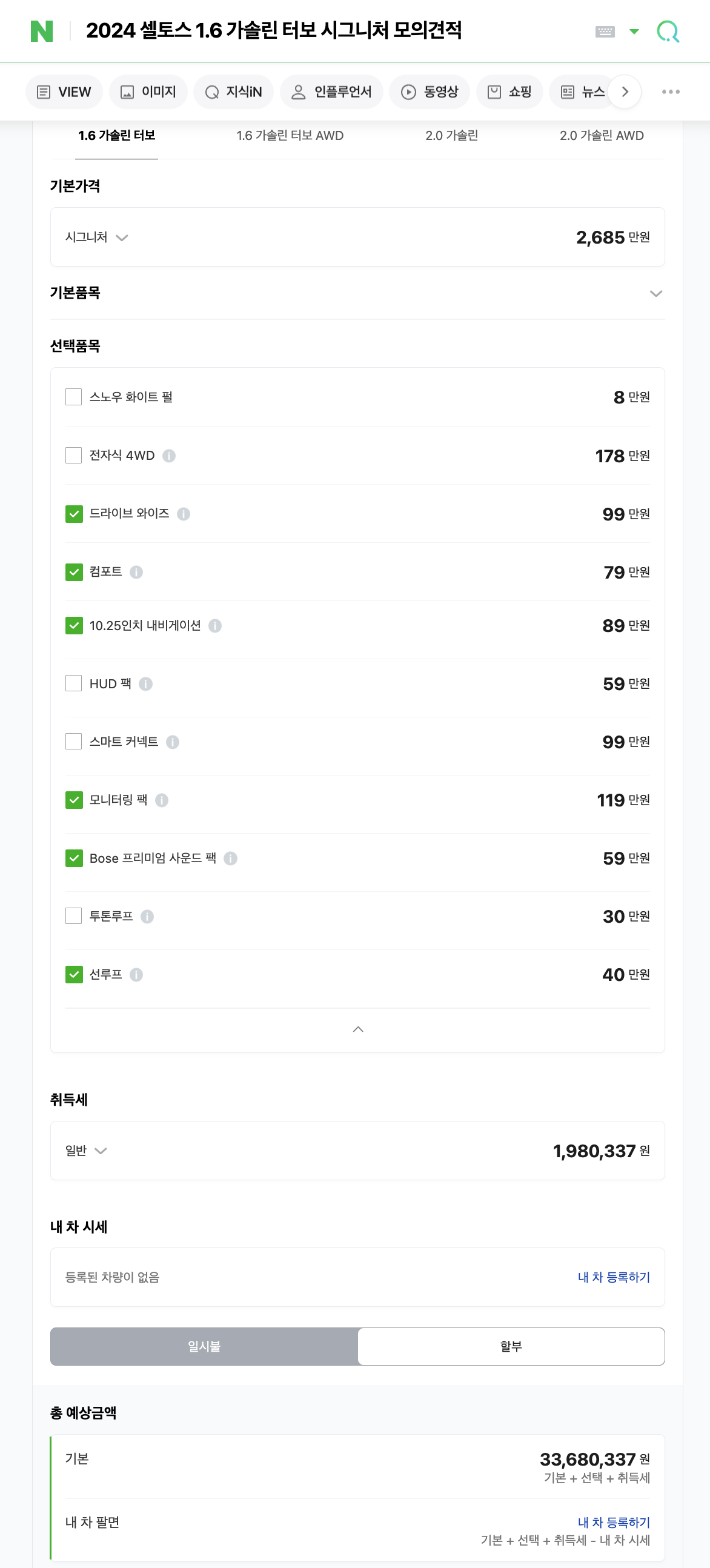Uncheck the 드라이브 와이즈 option
The width and height of the screenshot is (710, 1568).
pyautogui.click(x=73, y=514)
